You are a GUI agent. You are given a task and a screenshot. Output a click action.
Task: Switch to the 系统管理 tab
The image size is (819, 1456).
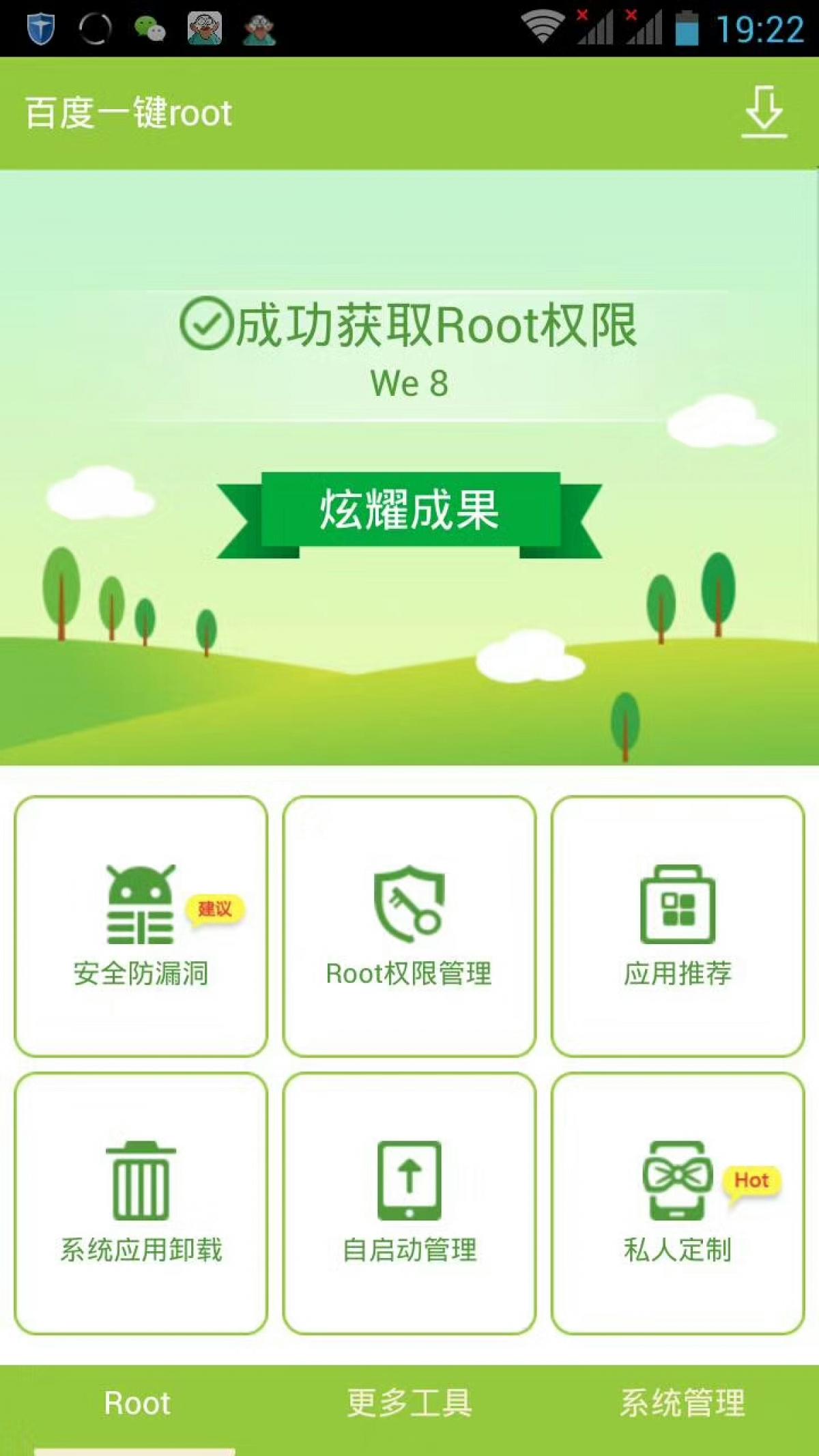coord(682,1404)
